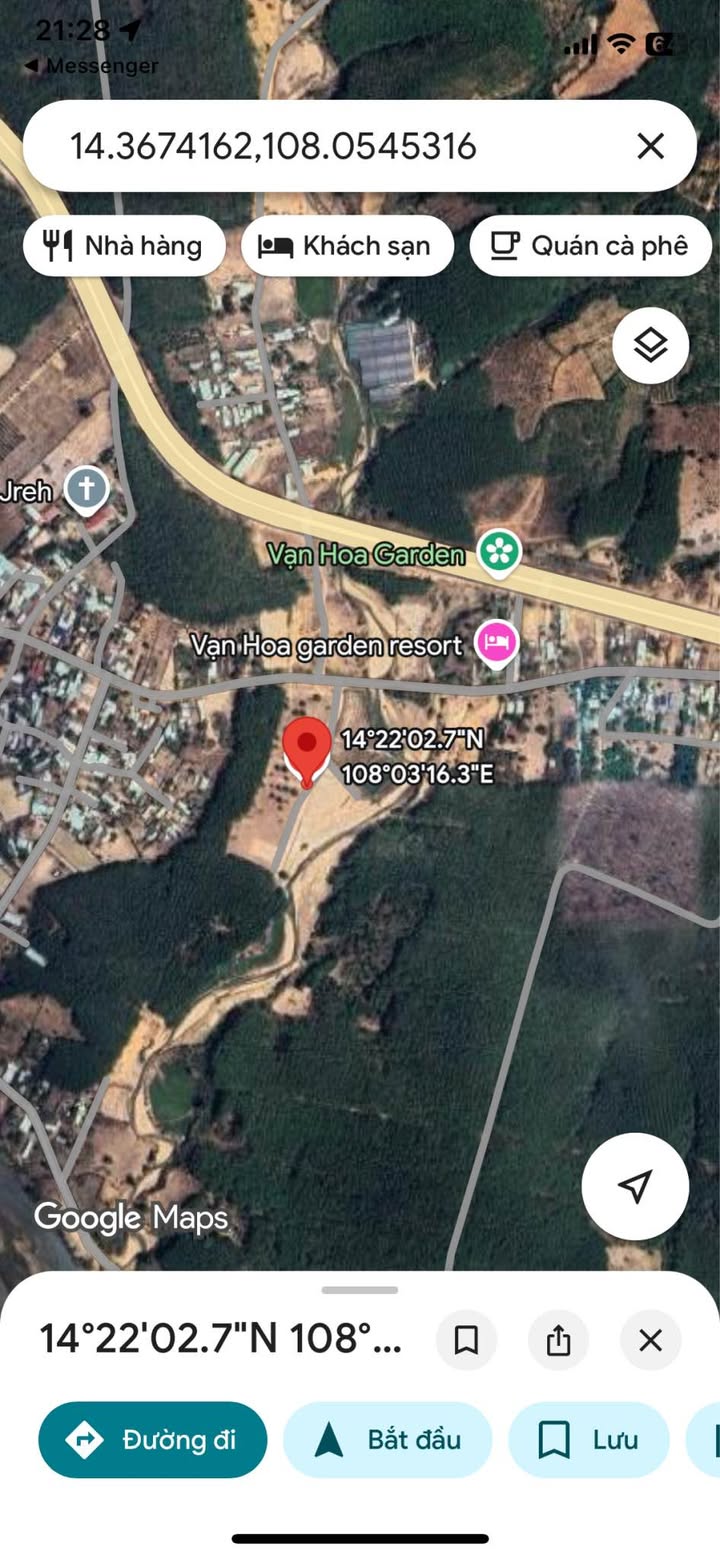Open Vạn Hoa garden resort hotel pin
720x1559 pixels.
[x=497, y=642]
